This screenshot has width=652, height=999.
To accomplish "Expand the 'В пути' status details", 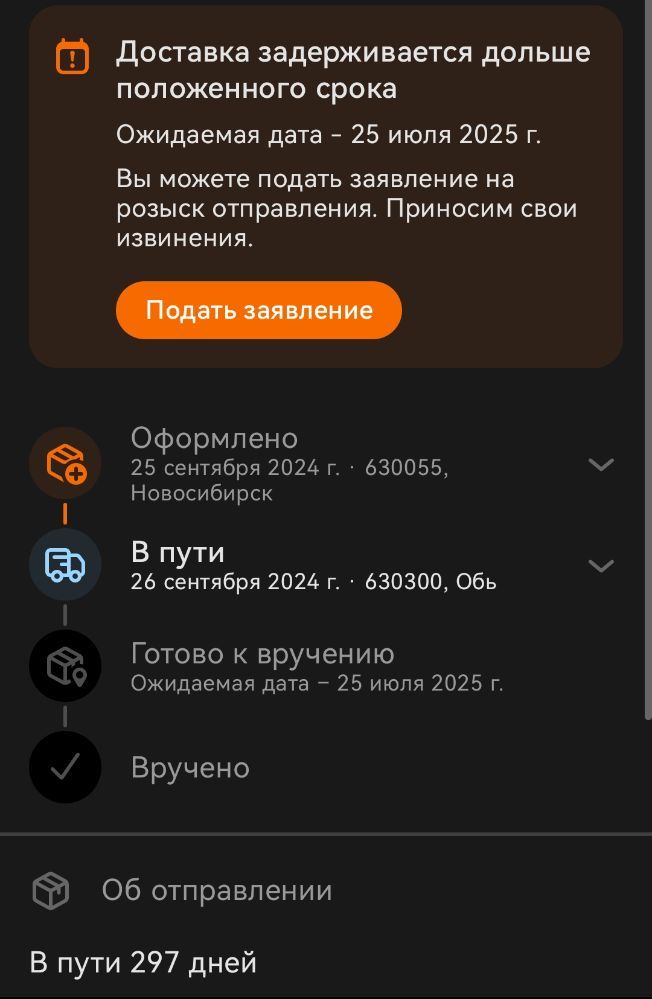I will coord(600,566).
